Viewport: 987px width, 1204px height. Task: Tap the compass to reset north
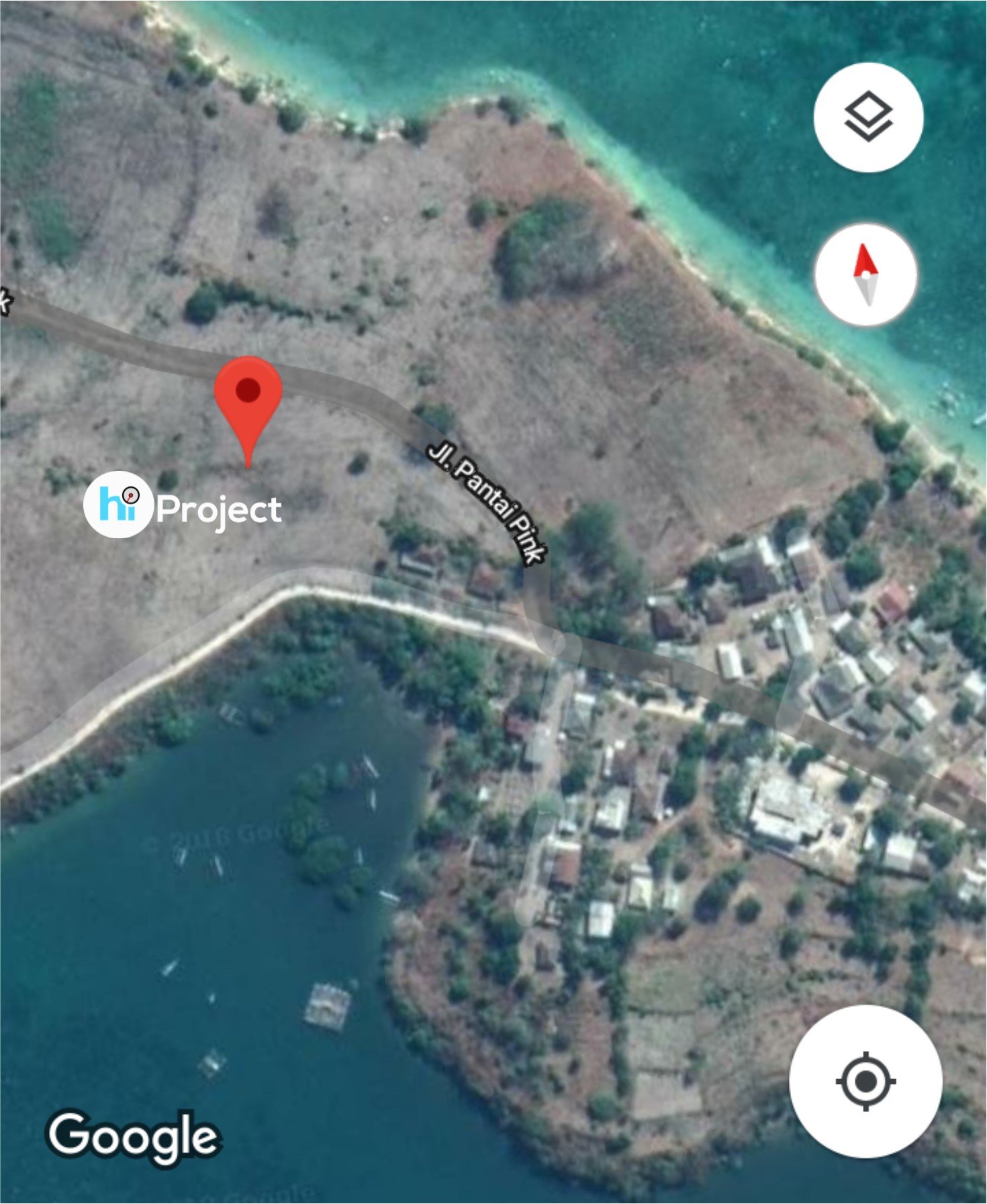865,275
